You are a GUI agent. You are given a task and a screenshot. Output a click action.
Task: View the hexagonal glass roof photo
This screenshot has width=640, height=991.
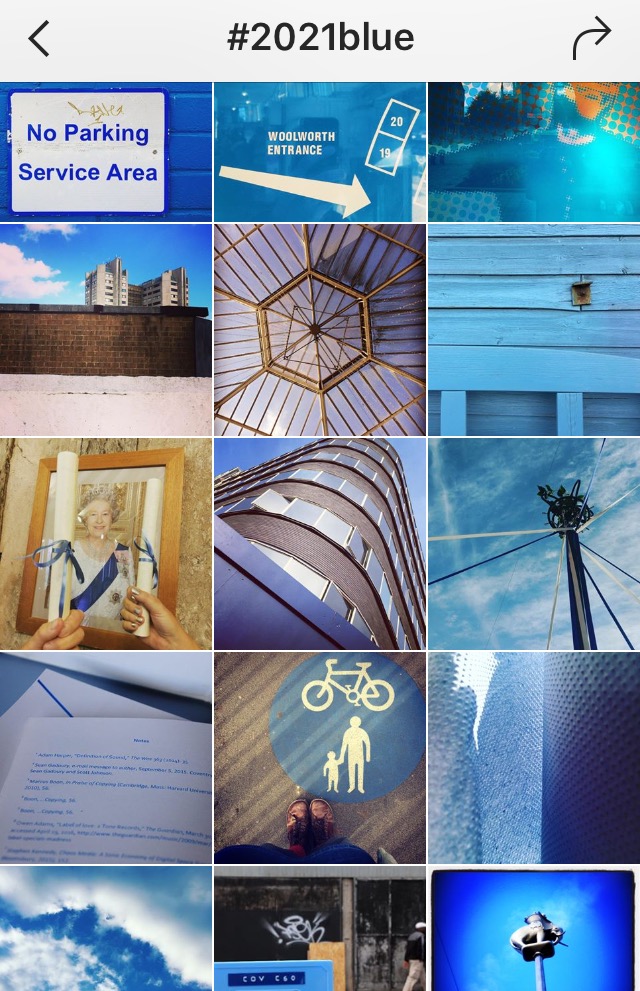point(319,329)
